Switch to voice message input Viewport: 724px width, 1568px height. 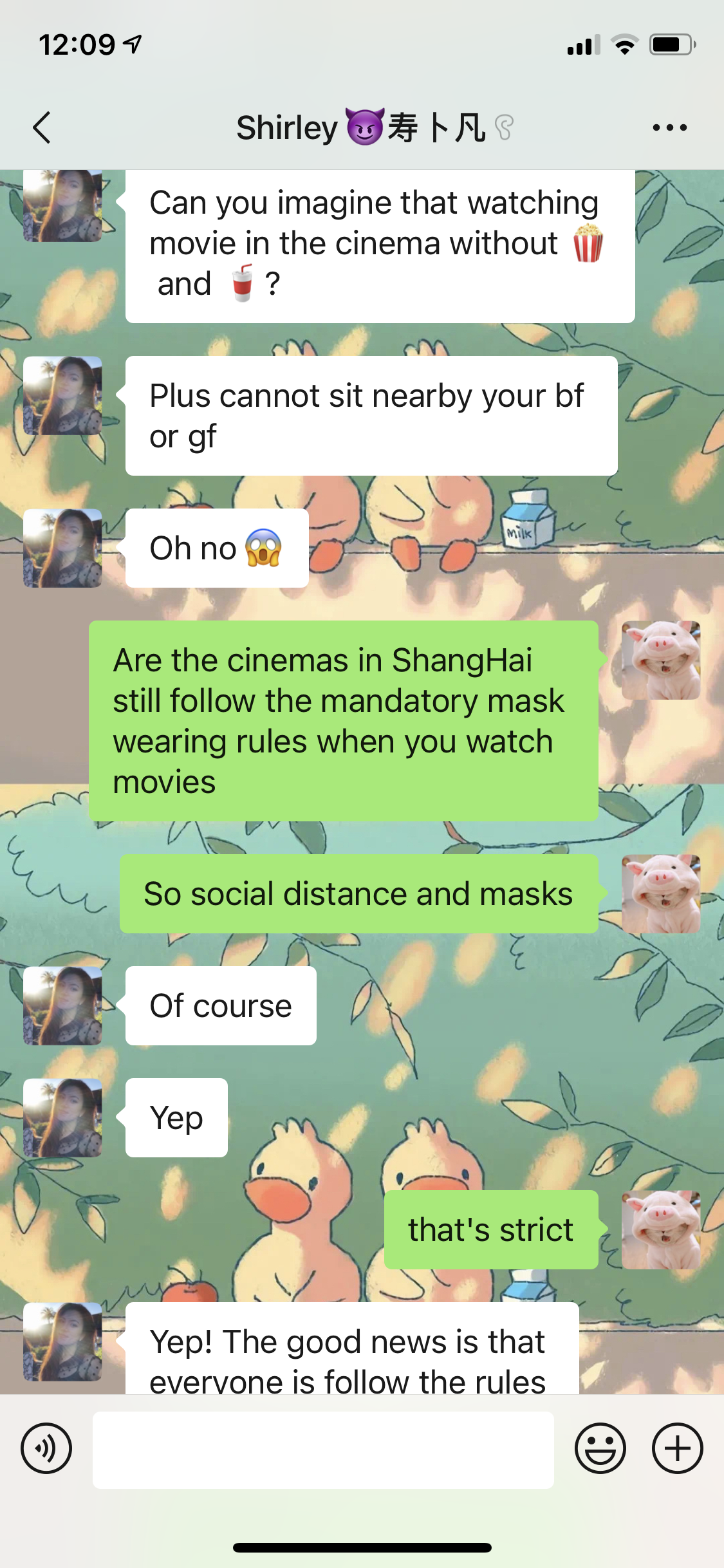click(x=46, y=1448)
